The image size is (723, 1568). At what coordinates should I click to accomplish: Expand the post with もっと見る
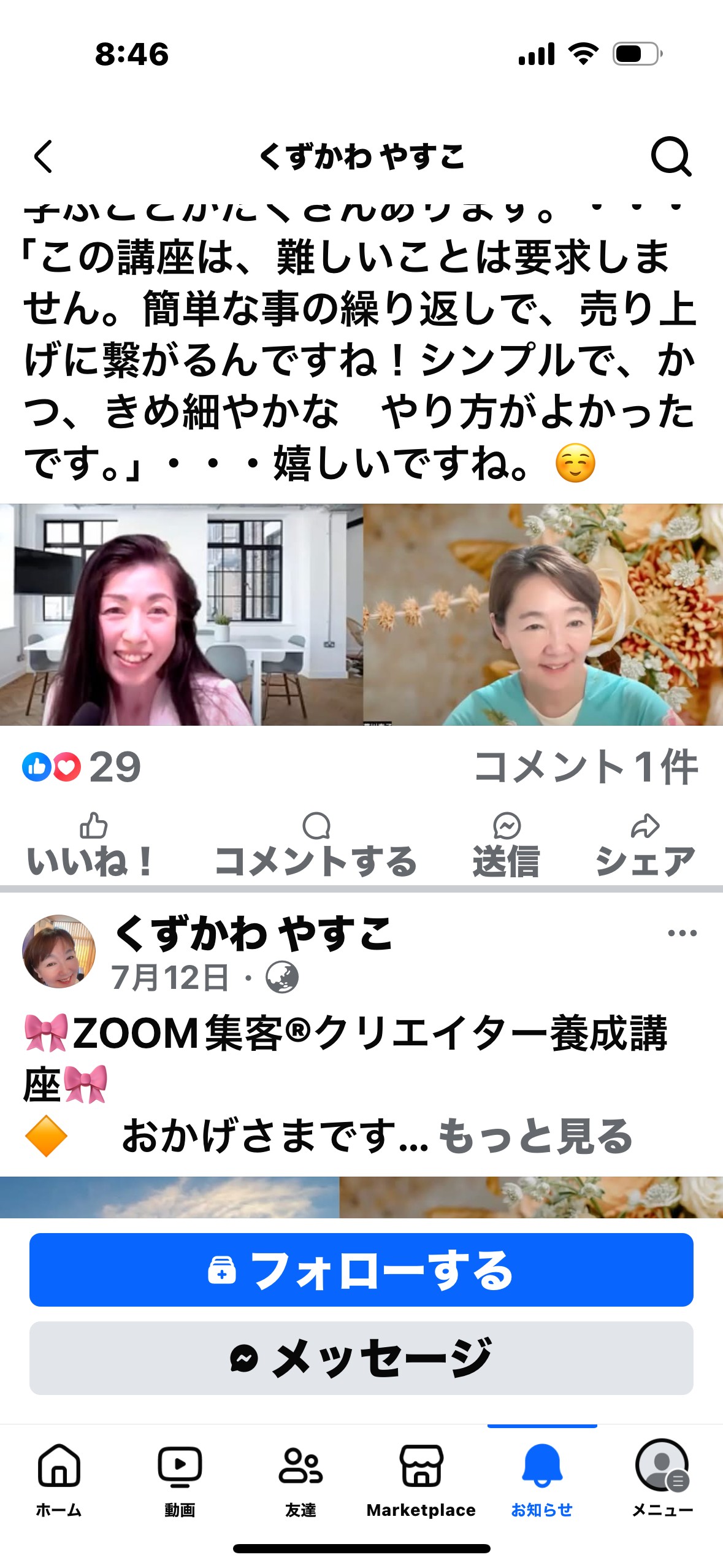(x=535, y=1136)
